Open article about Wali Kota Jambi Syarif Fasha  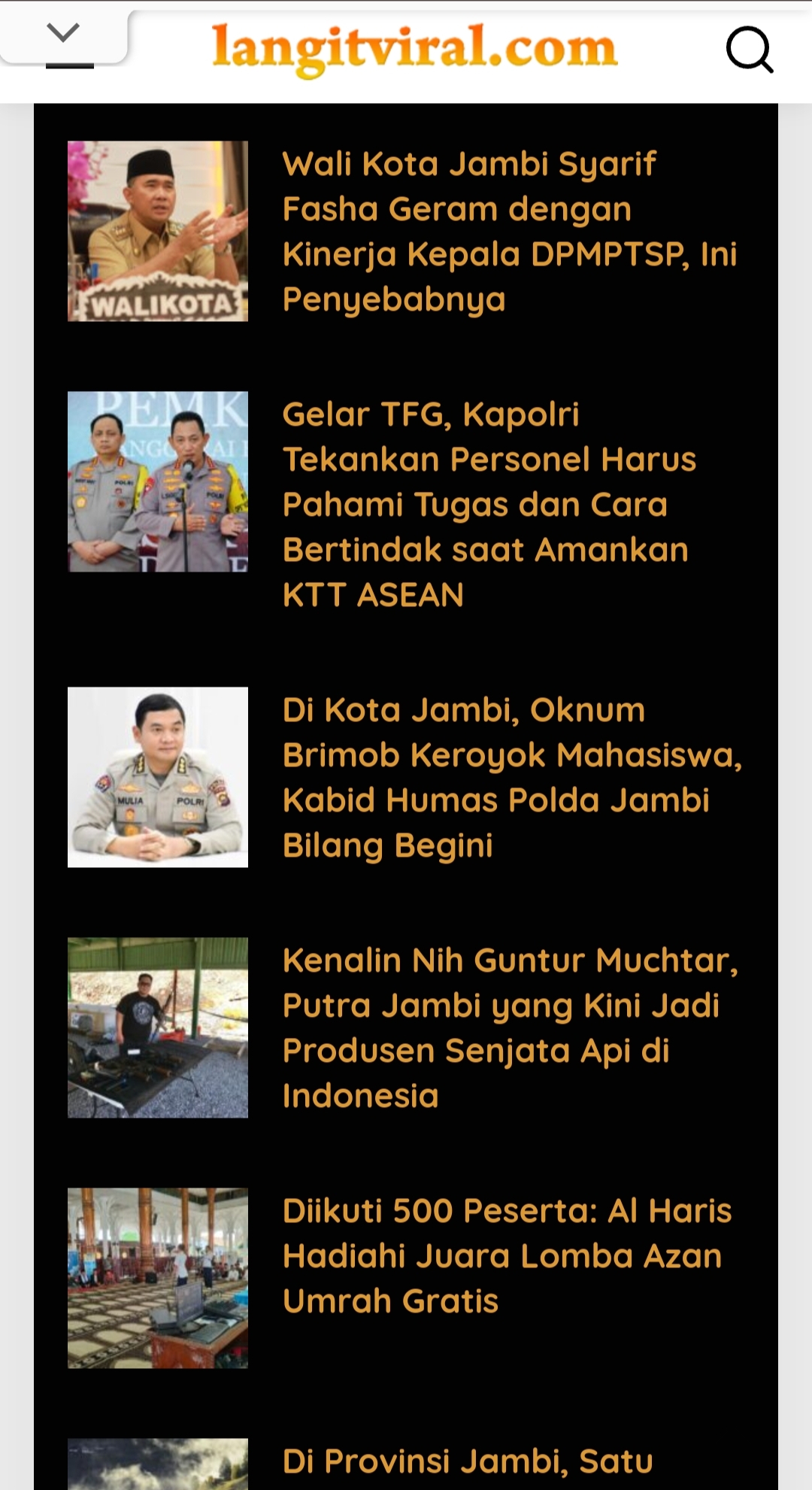(509, 232)
